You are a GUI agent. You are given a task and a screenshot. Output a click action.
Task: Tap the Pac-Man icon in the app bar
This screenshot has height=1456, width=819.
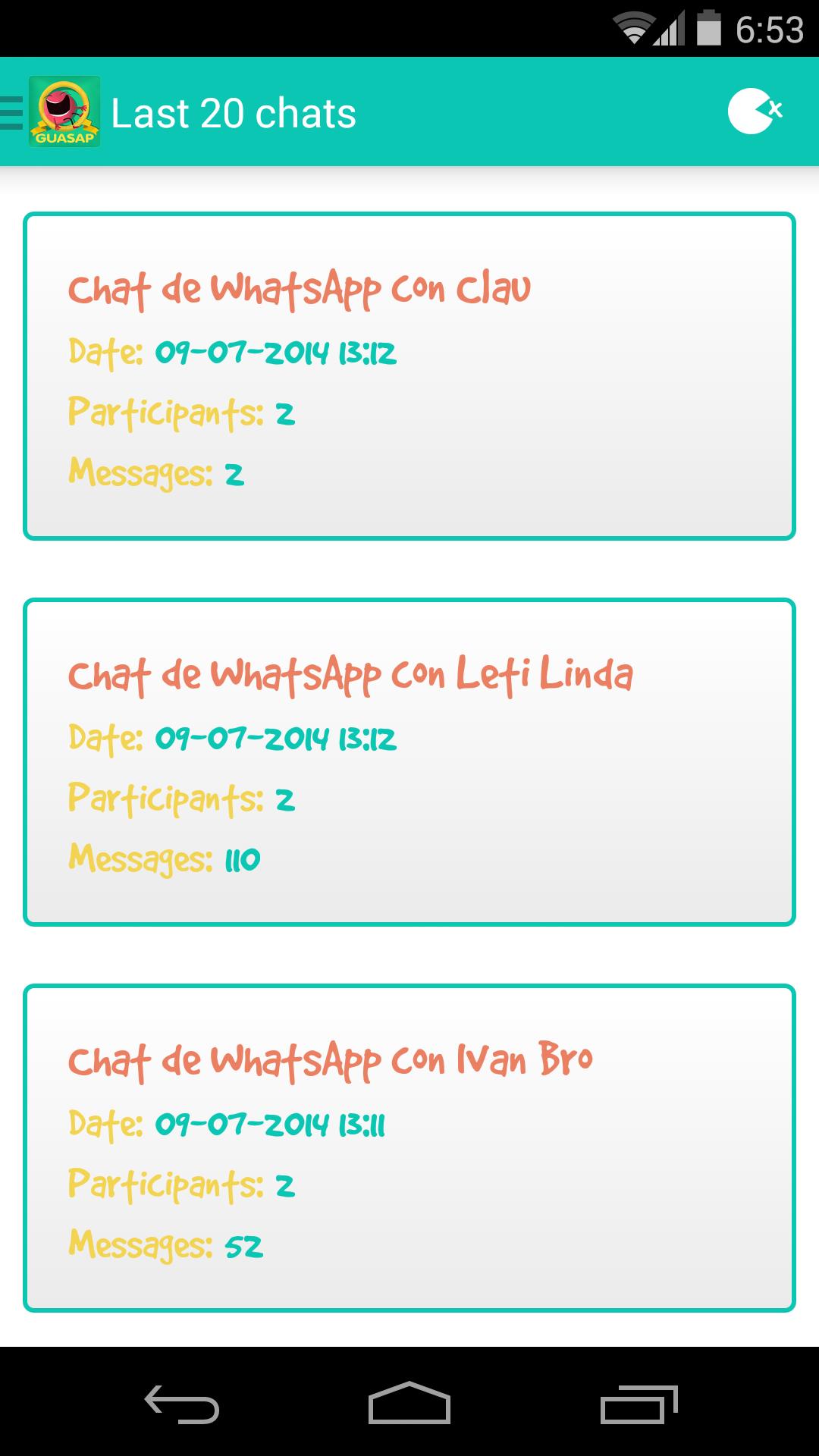(x=754, y=112)
